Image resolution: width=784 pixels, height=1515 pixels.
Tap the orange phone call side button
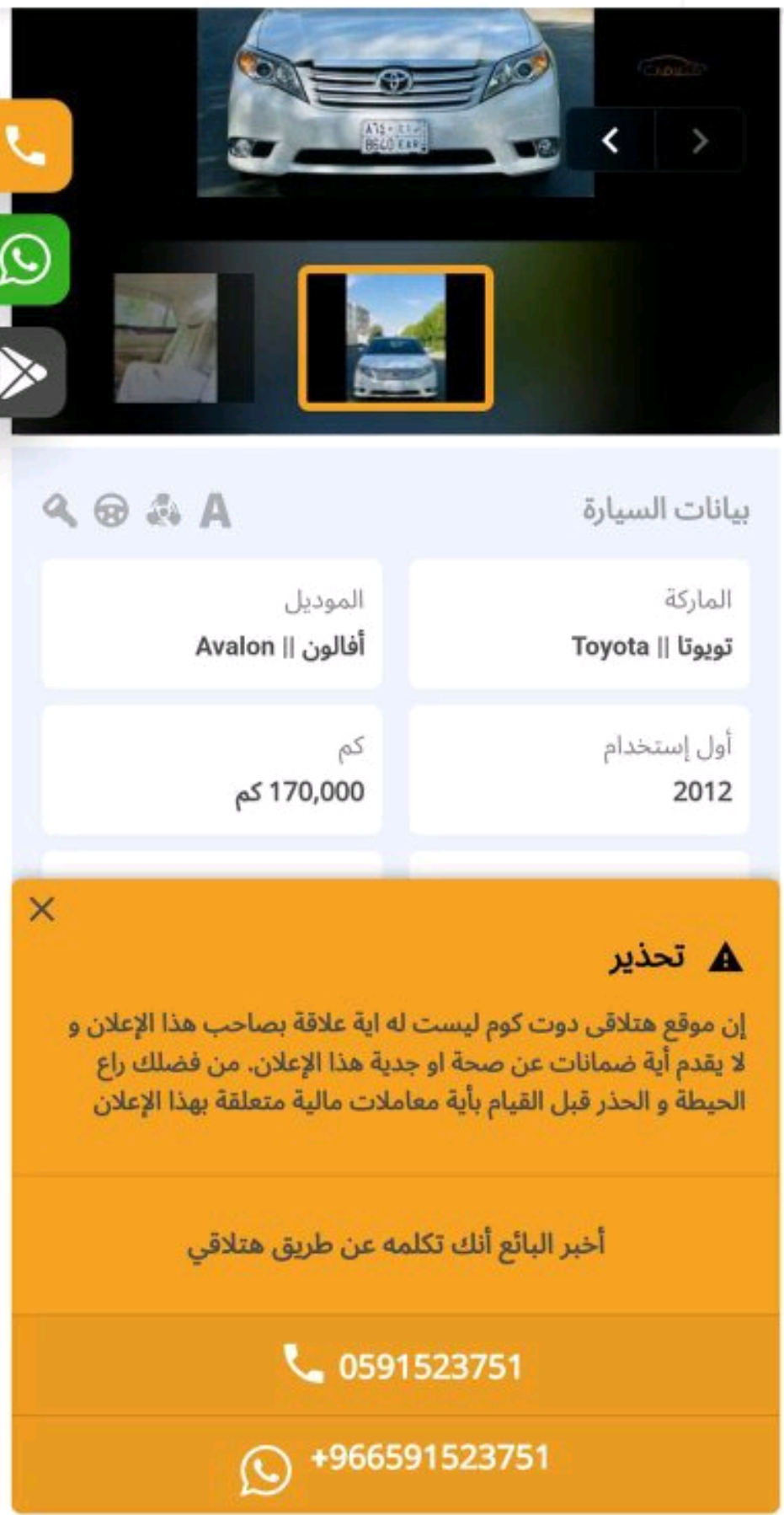tap(34, 146)
